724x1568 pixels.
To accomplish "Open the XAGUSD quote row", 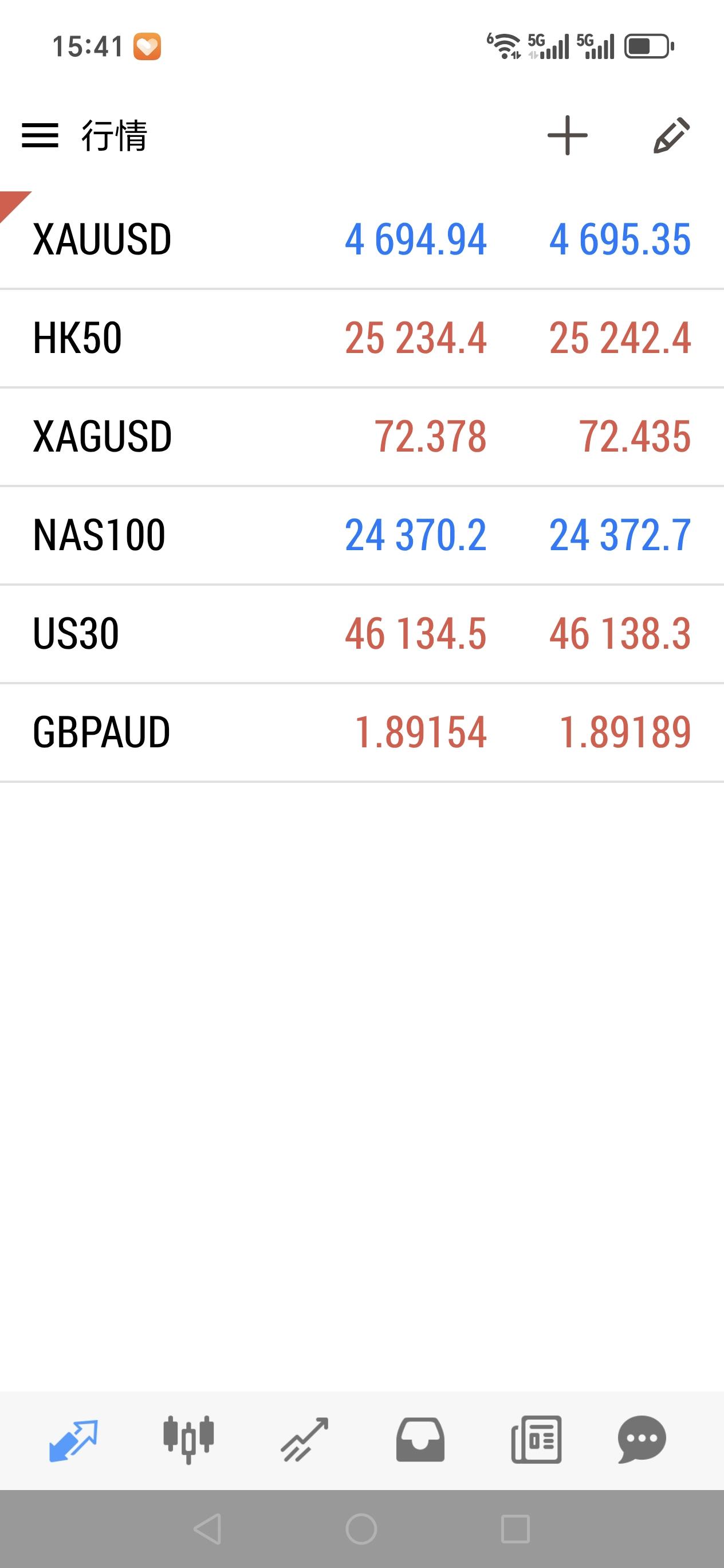I will click(x=361, y=437).
